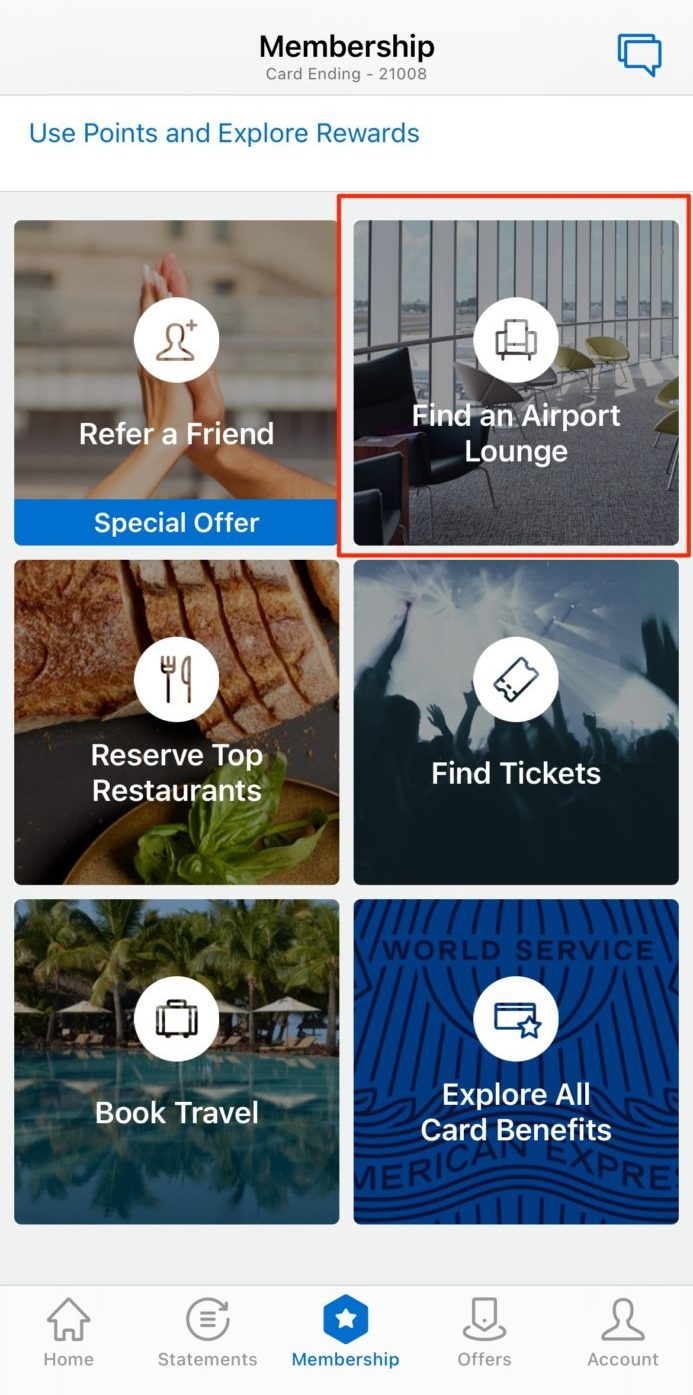693x1395 pixels.
Task: Tap the Find Tickets tile
Action: [x=516, y=722]
